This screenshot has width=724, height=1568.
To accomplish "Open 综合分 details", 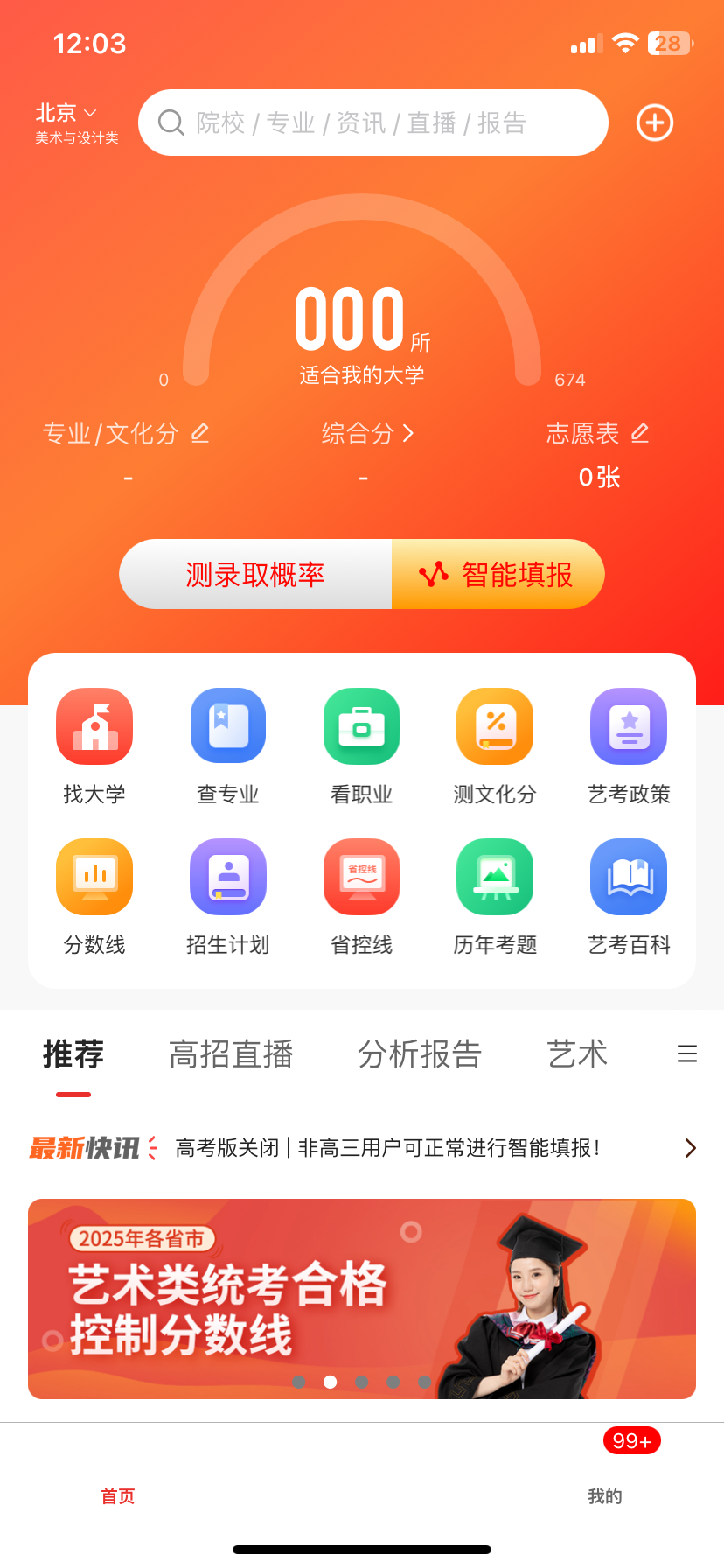I will coord(367,433).
